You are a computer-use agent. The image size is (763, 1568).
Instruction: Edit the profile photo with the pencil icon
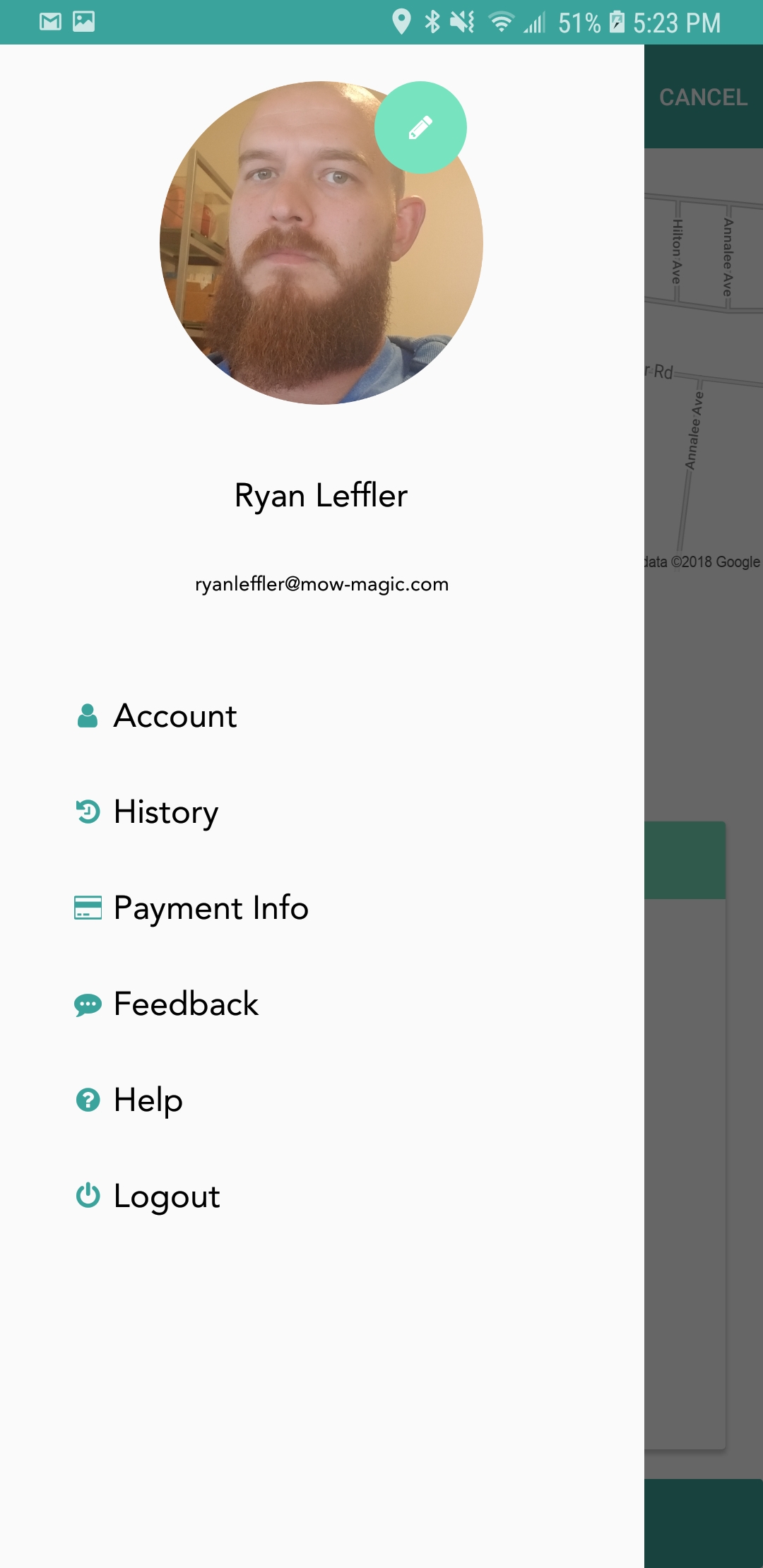click(420, 128)
